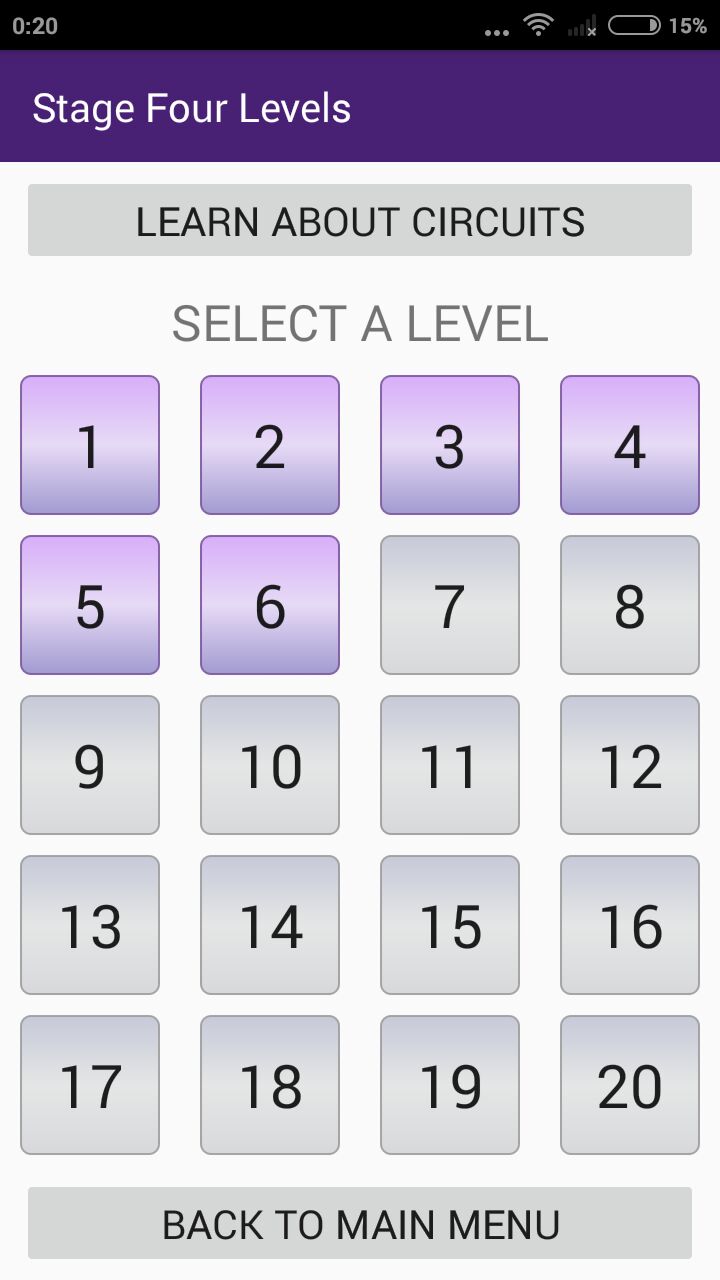Tap level 16
The height and width of the screenshot is (1280, 720).
pyautogui.click(x=630, y=925)
